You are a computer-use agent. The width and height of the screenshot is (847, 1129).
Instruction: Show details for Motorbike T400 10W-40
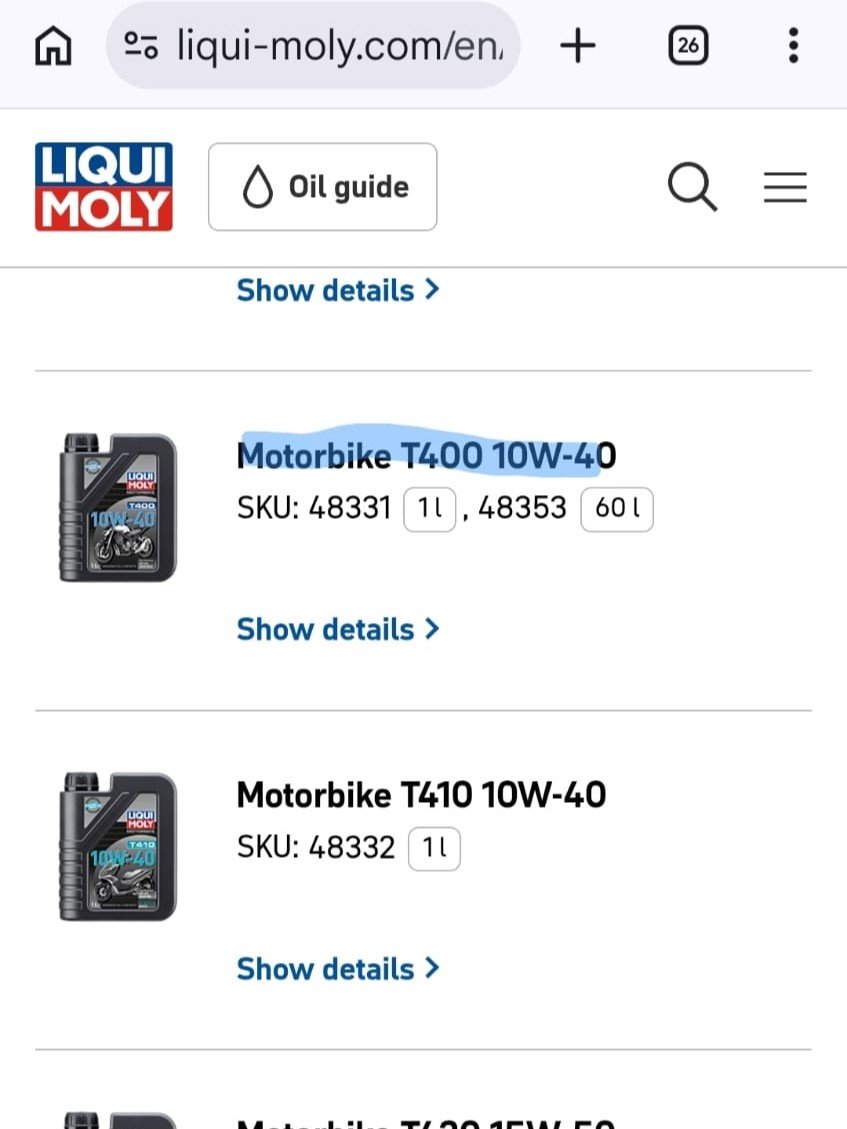(338, 629)
